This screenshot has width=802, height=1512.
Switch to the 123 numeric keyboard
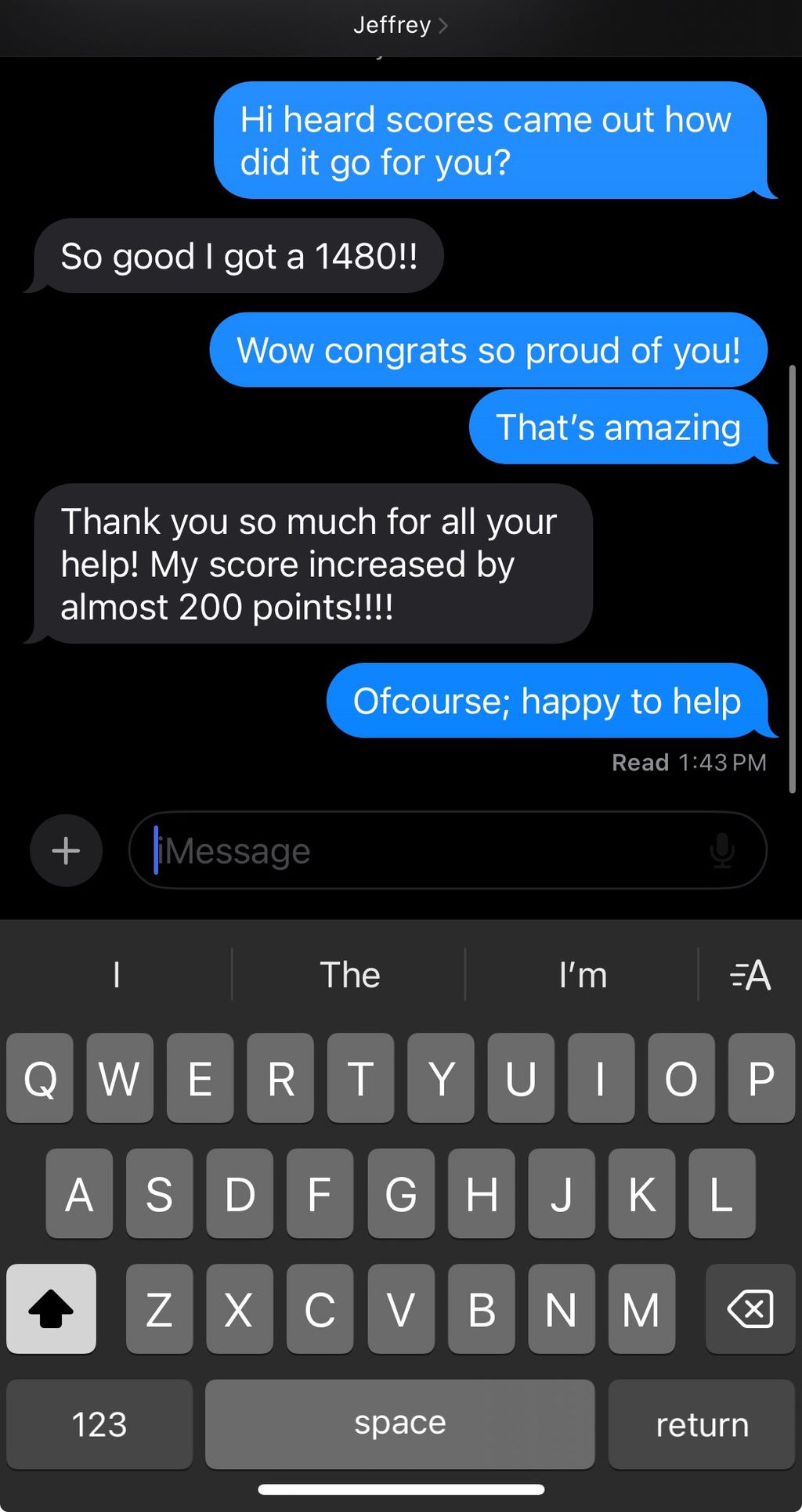click(x=99, y=1424)
